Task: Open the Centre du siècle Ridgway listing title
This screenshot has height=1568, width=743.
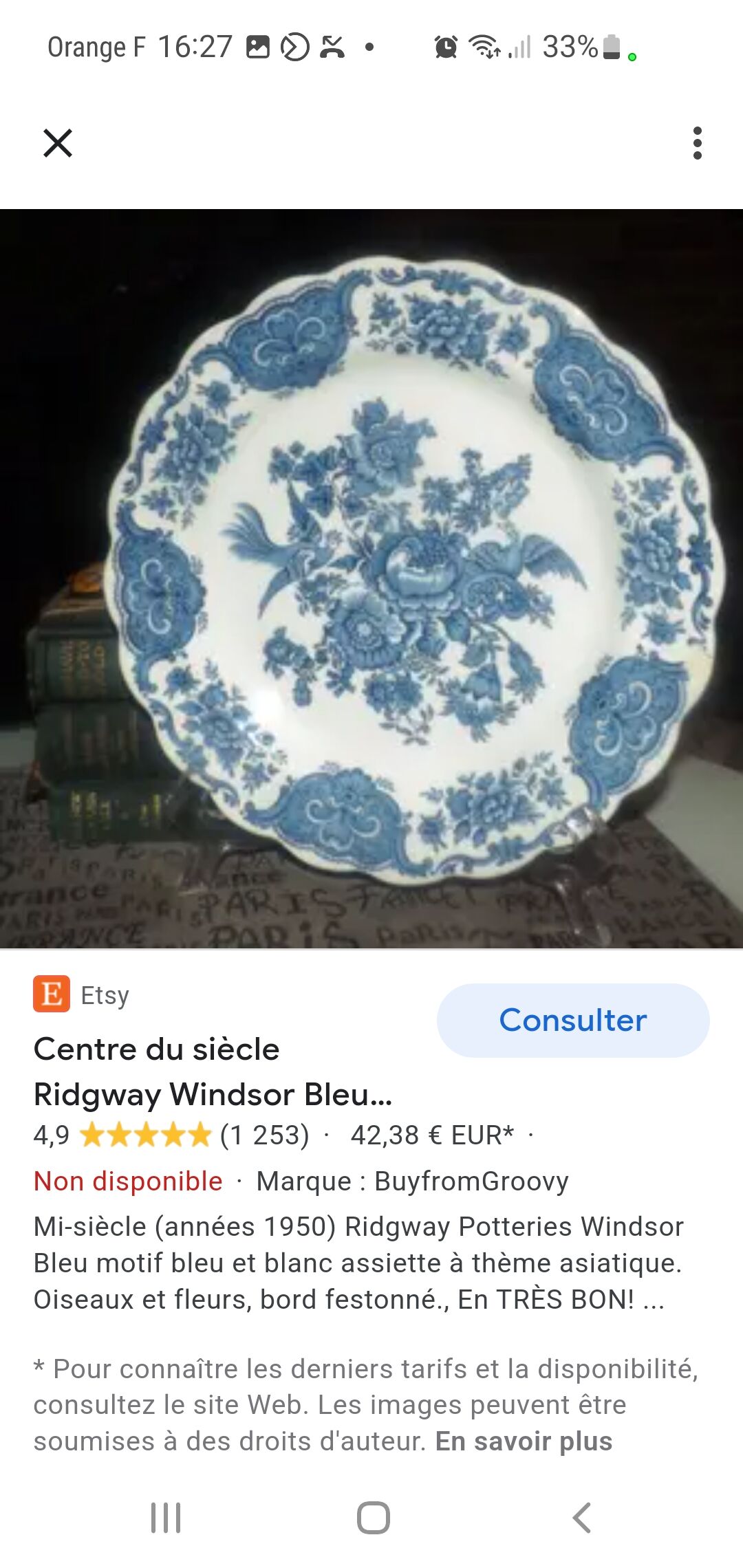Action: [213, 1071]
